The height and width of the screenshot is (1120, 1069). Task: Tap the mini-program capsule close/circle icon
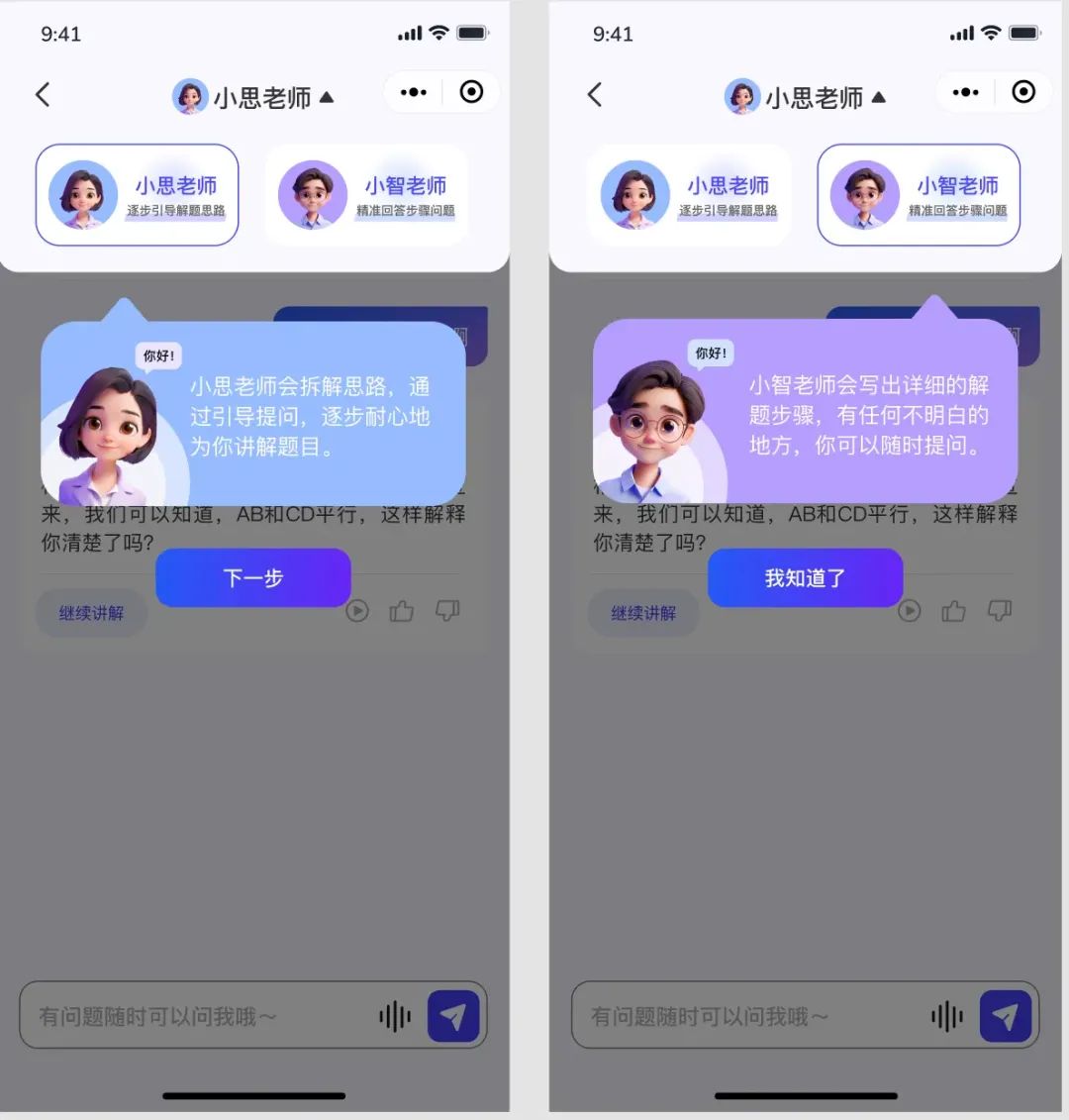tap(470, 91)
